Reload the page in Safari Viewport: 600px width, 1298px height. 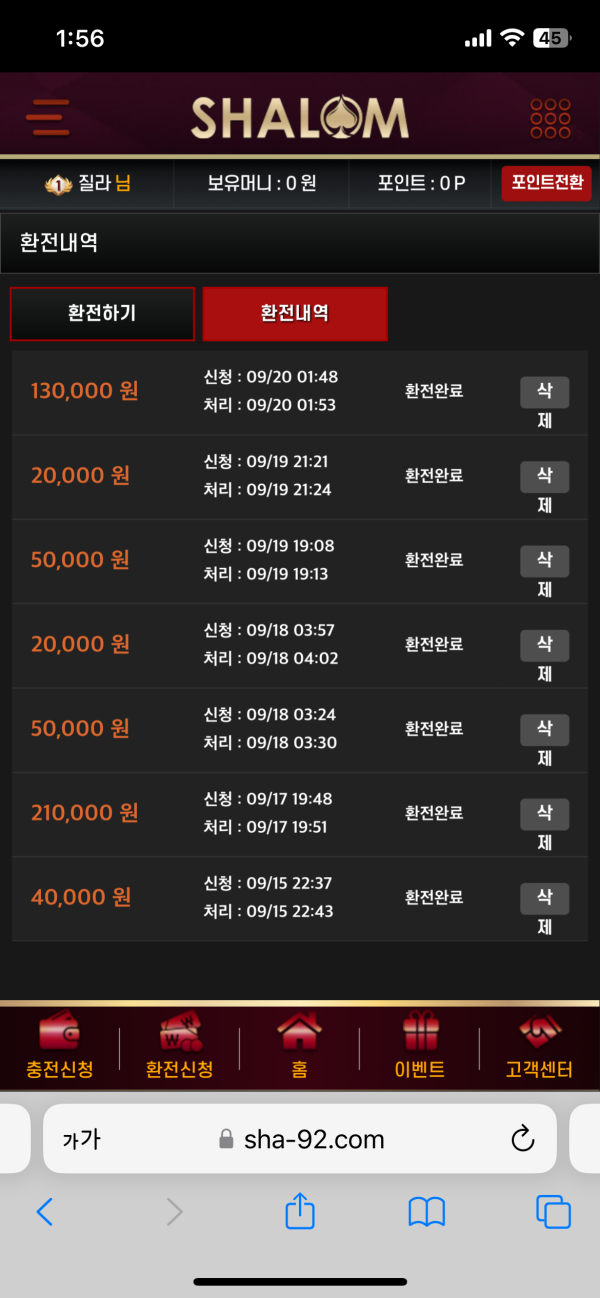pos(522,1138)
